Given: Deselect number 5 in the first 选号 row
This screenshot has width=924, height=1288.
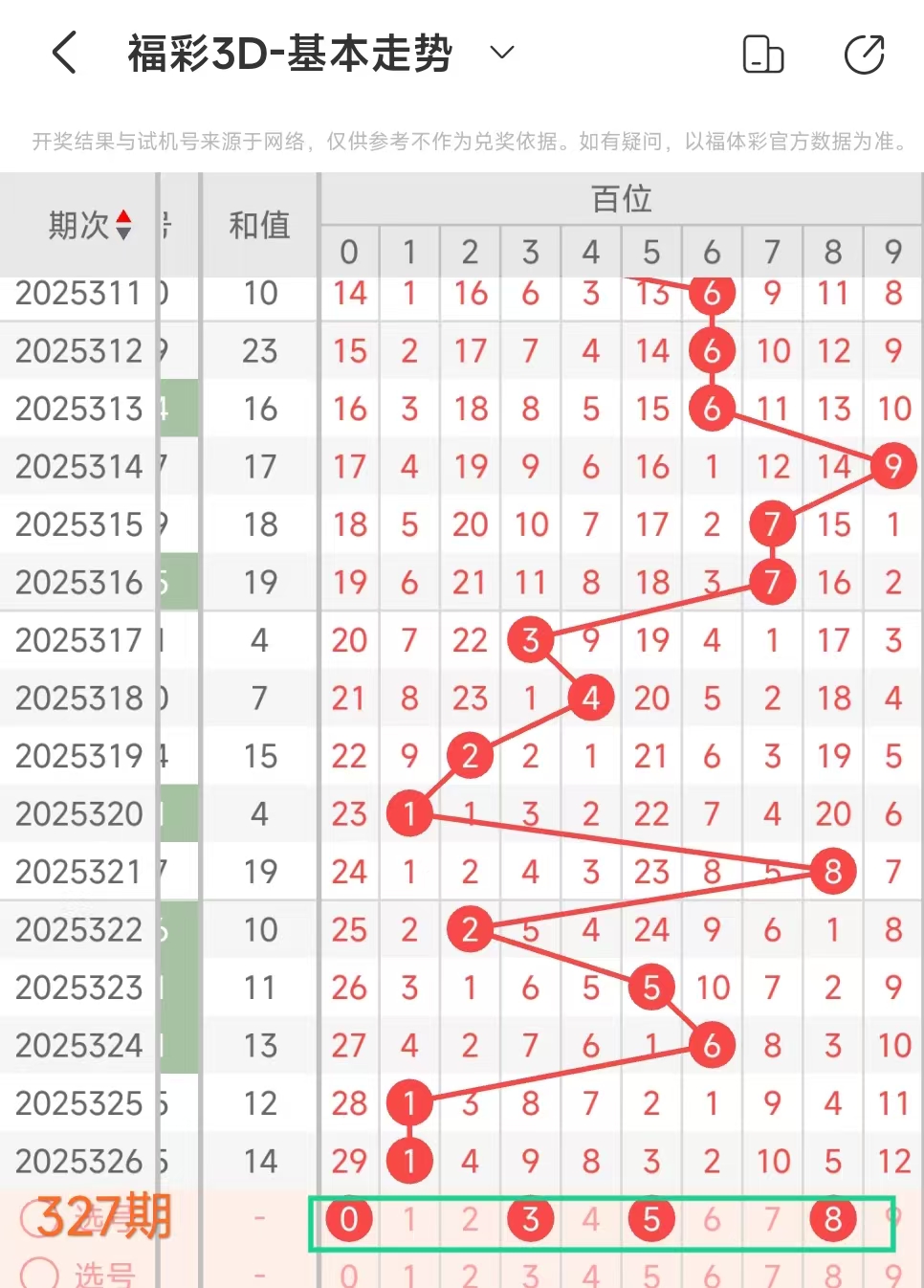Looking at the screenshot, I should click(651, 1219).
